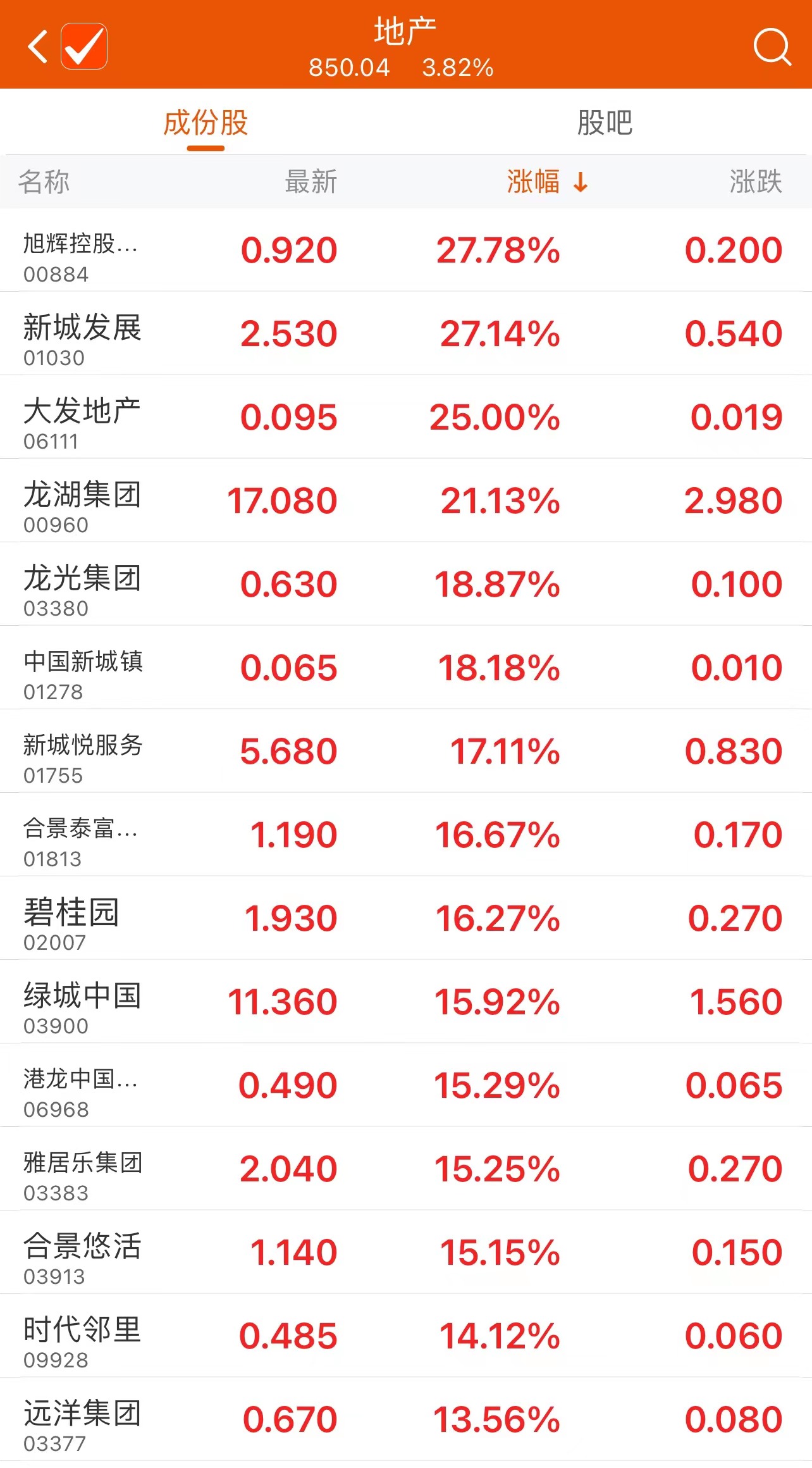View 绿城中国 03900 details
This screenshot has height=1468, width=812.
tap(405, 1002)
